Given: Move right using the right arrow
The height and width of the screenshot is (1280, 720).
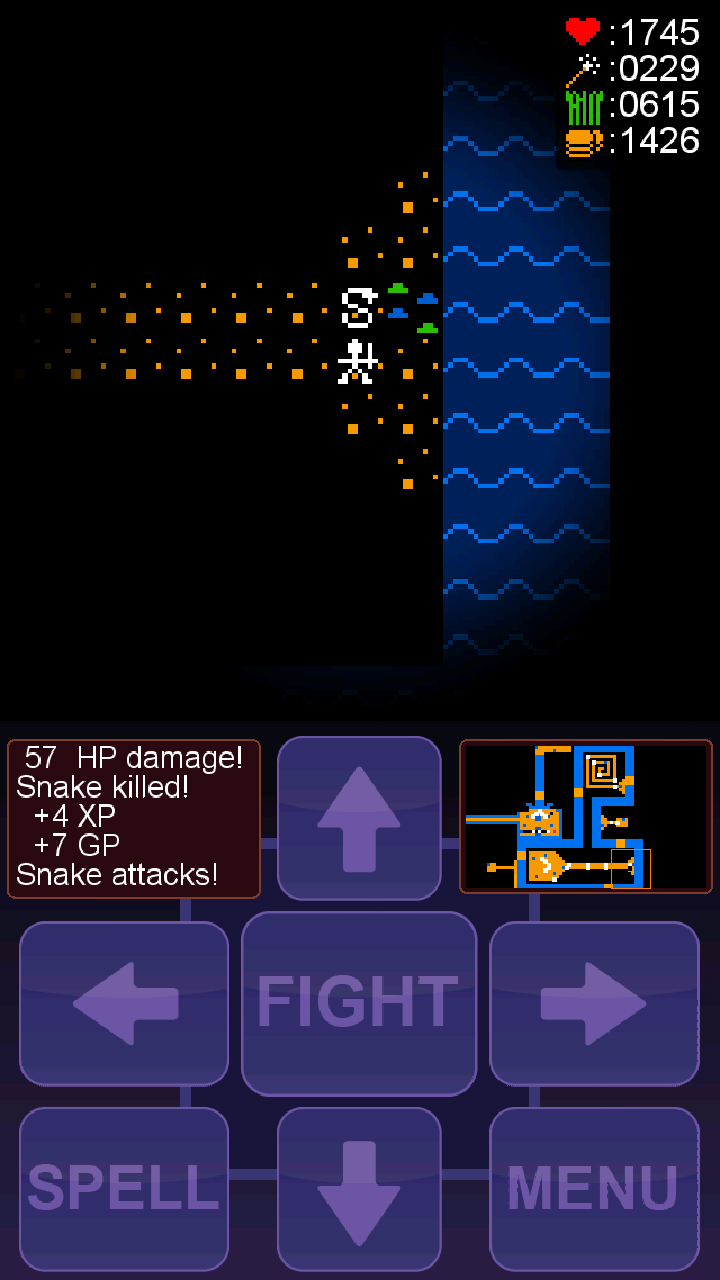Looking at the screenshot, I should 594,1003.
